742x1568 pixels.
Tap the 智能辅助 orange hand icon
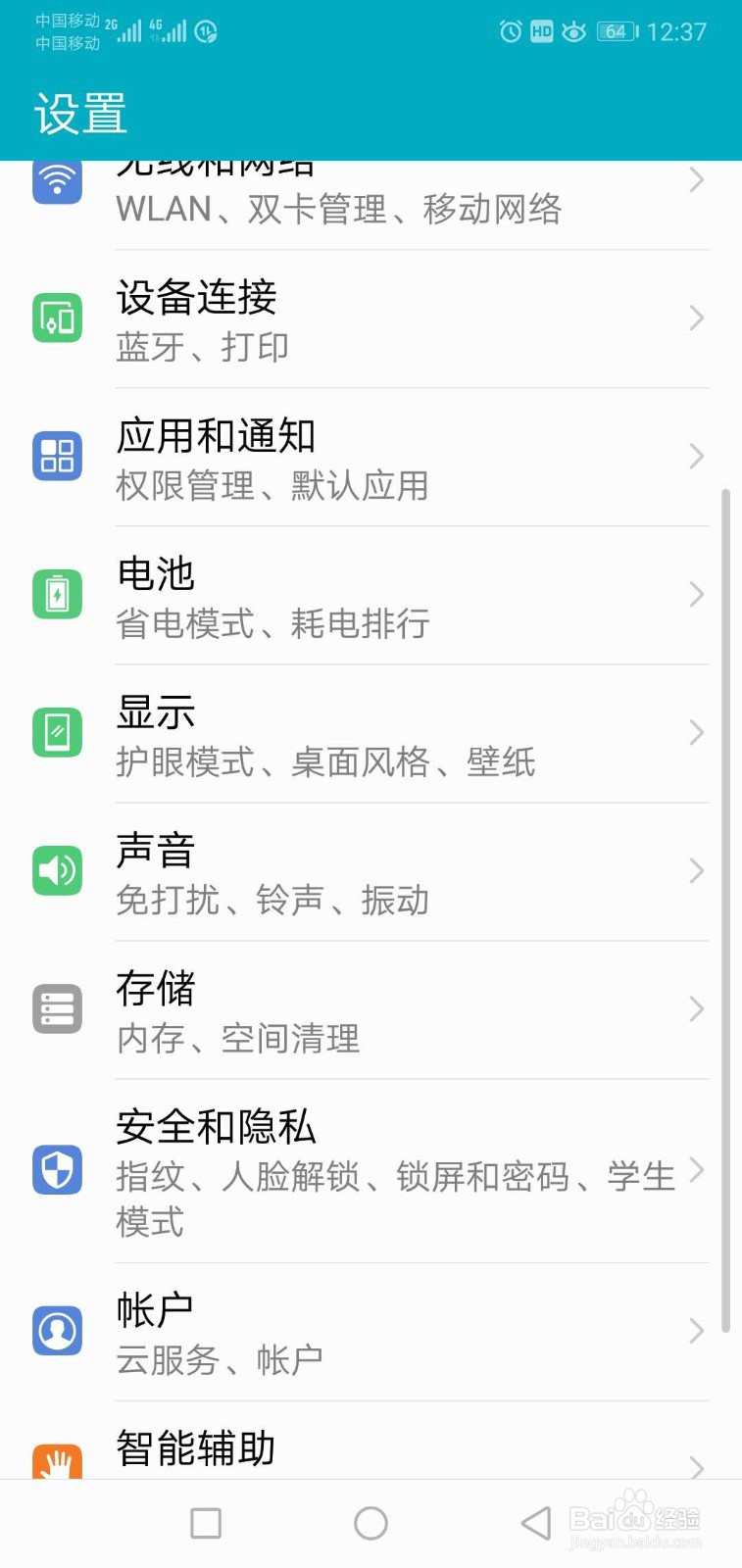pyautogui.click(x=56, y=1460)
